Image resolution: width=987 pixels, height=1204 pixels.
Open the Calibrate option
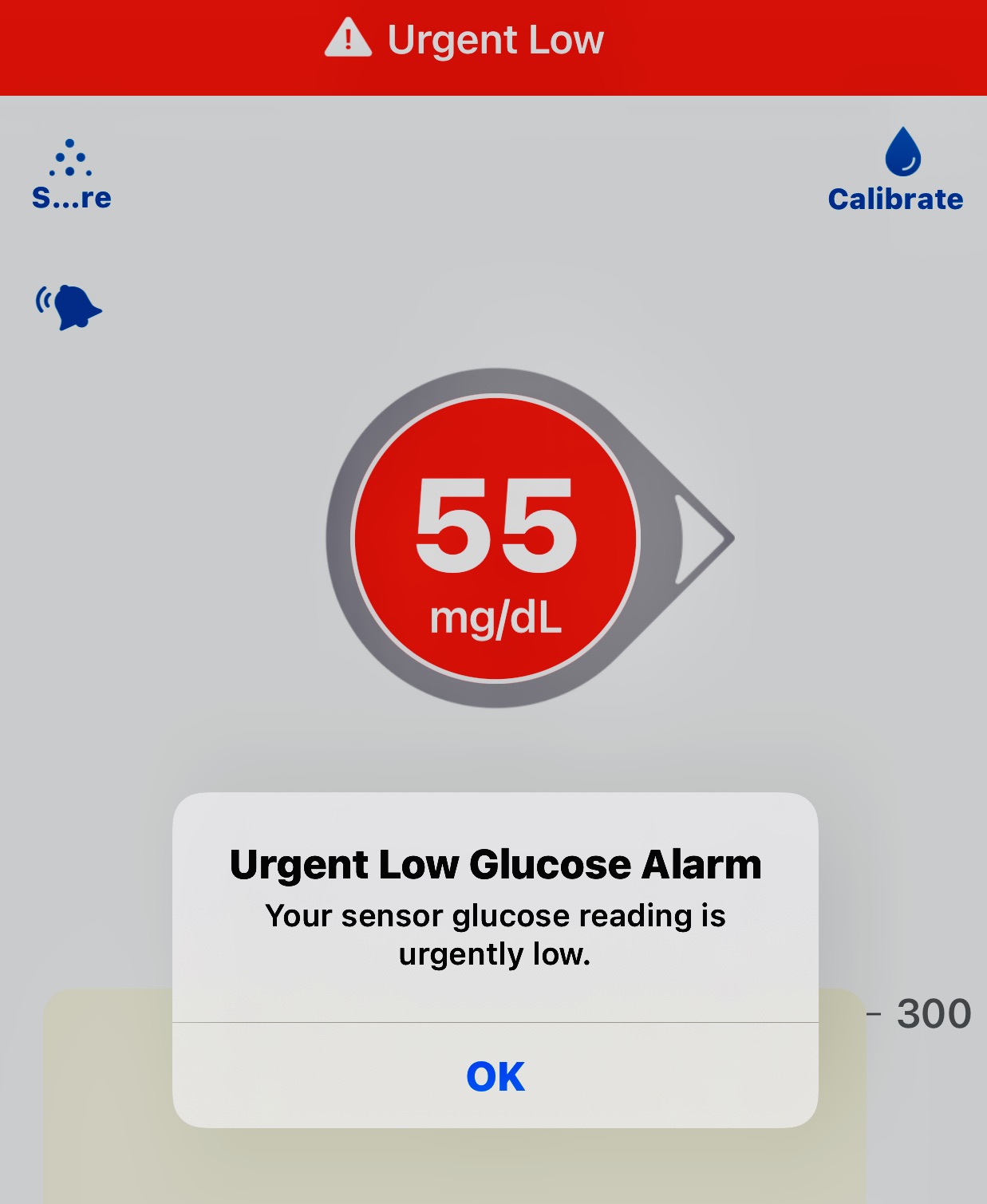click(x=895, y=170)
